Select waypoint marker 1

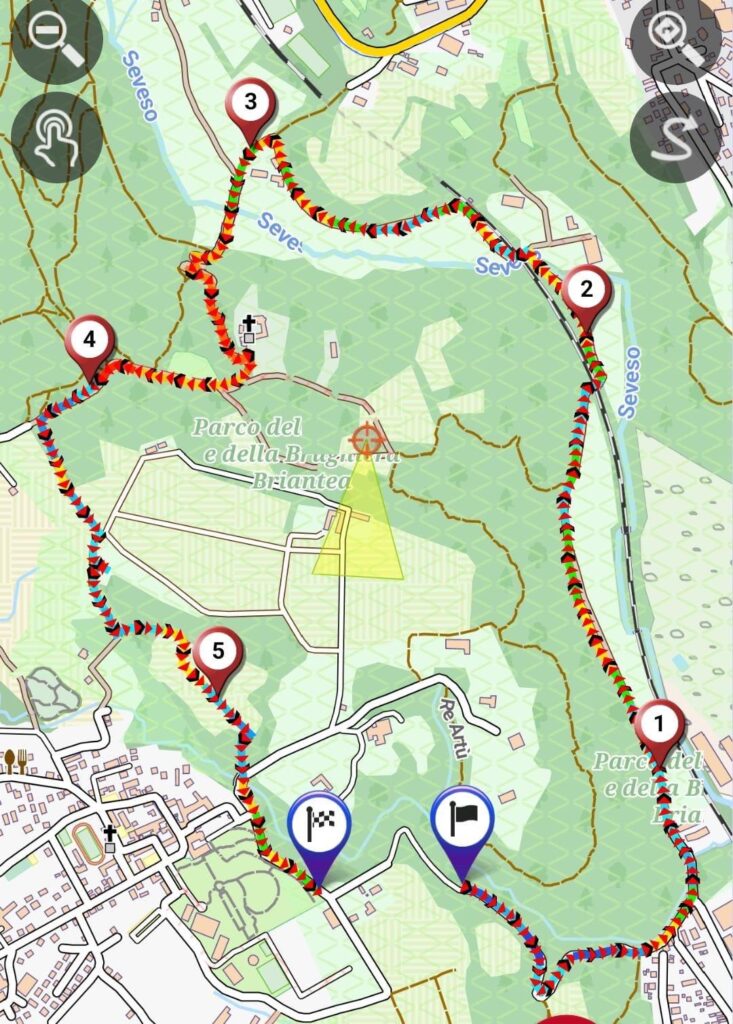pyautogui.click(x=658, y=723)
